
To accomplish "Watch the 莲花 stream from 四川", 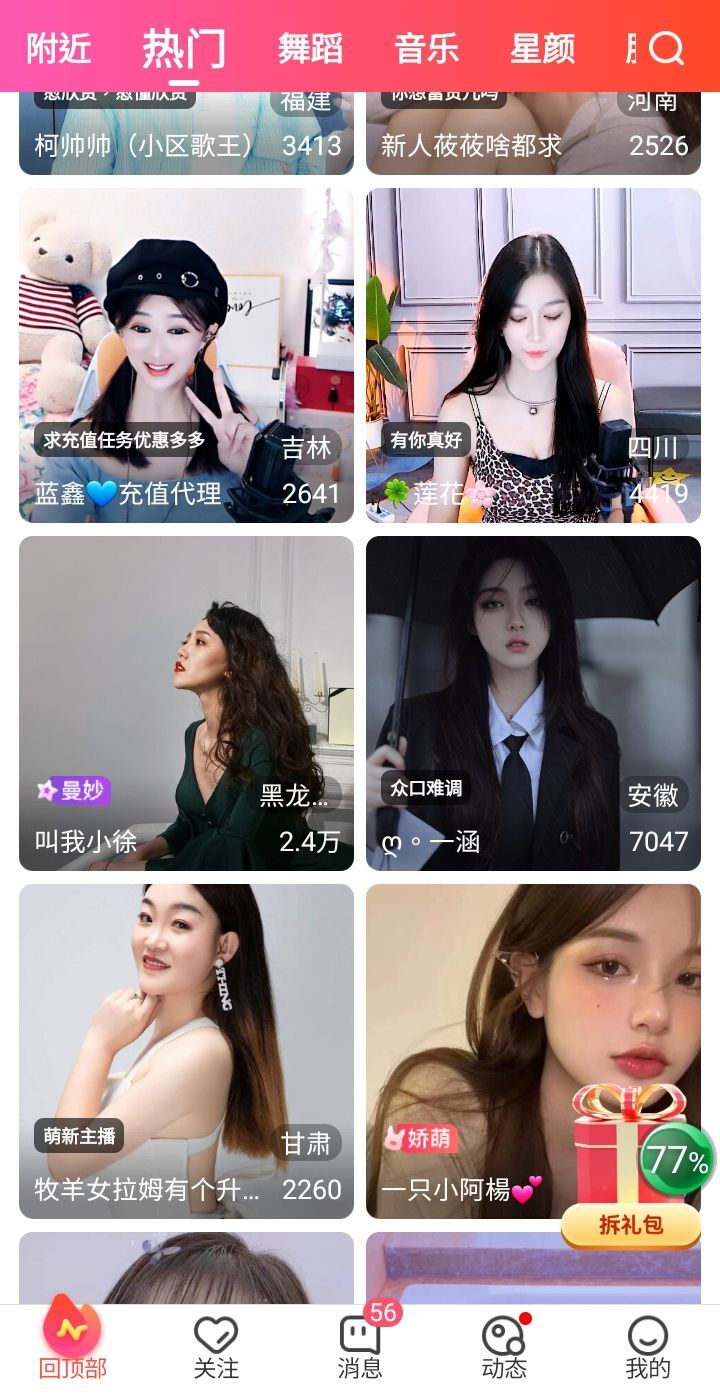I will (533, 355).
